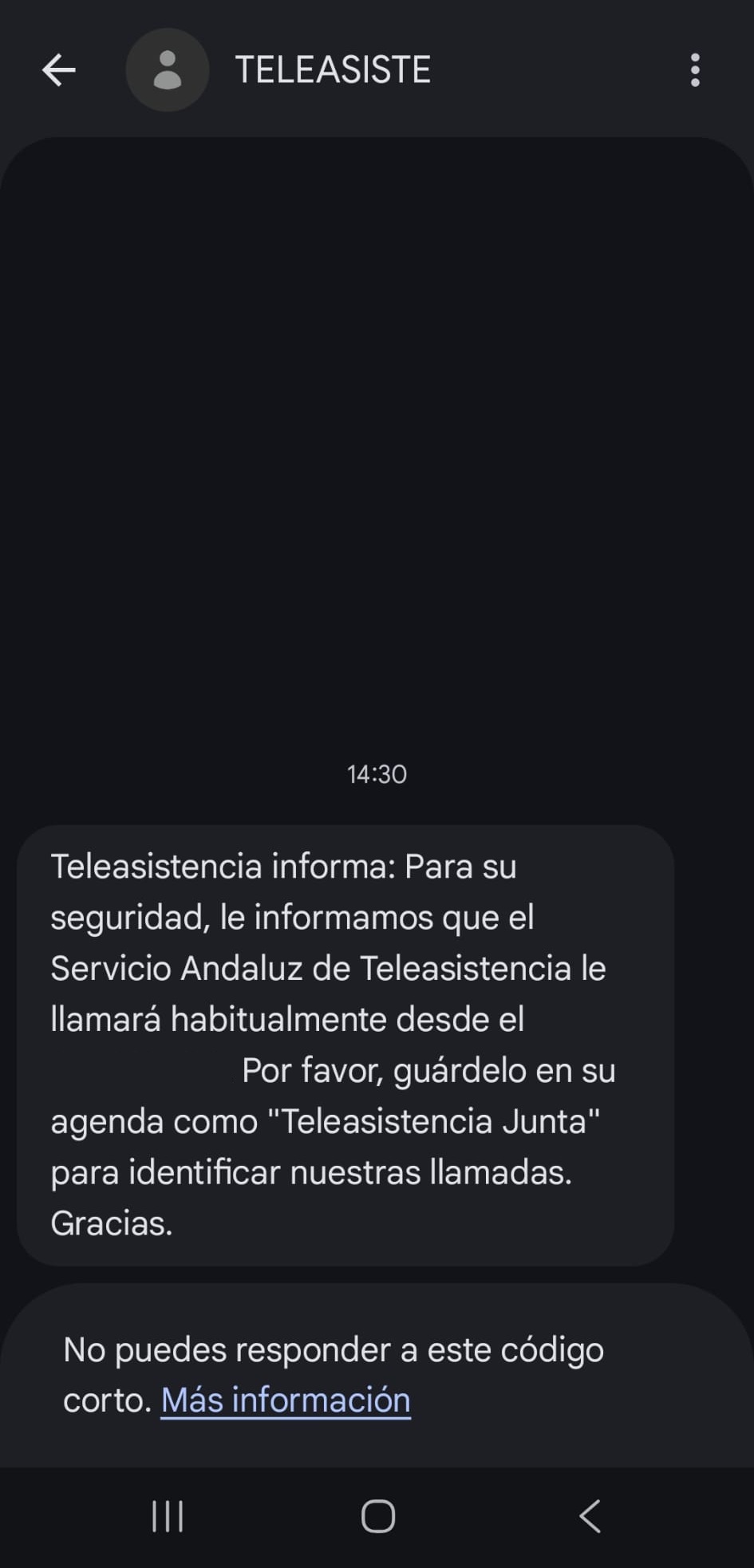Image resolution: width=754 pixels, height=1568 pixels.
Task: Go back to the conversation list
Action: [x=58, y=70]
